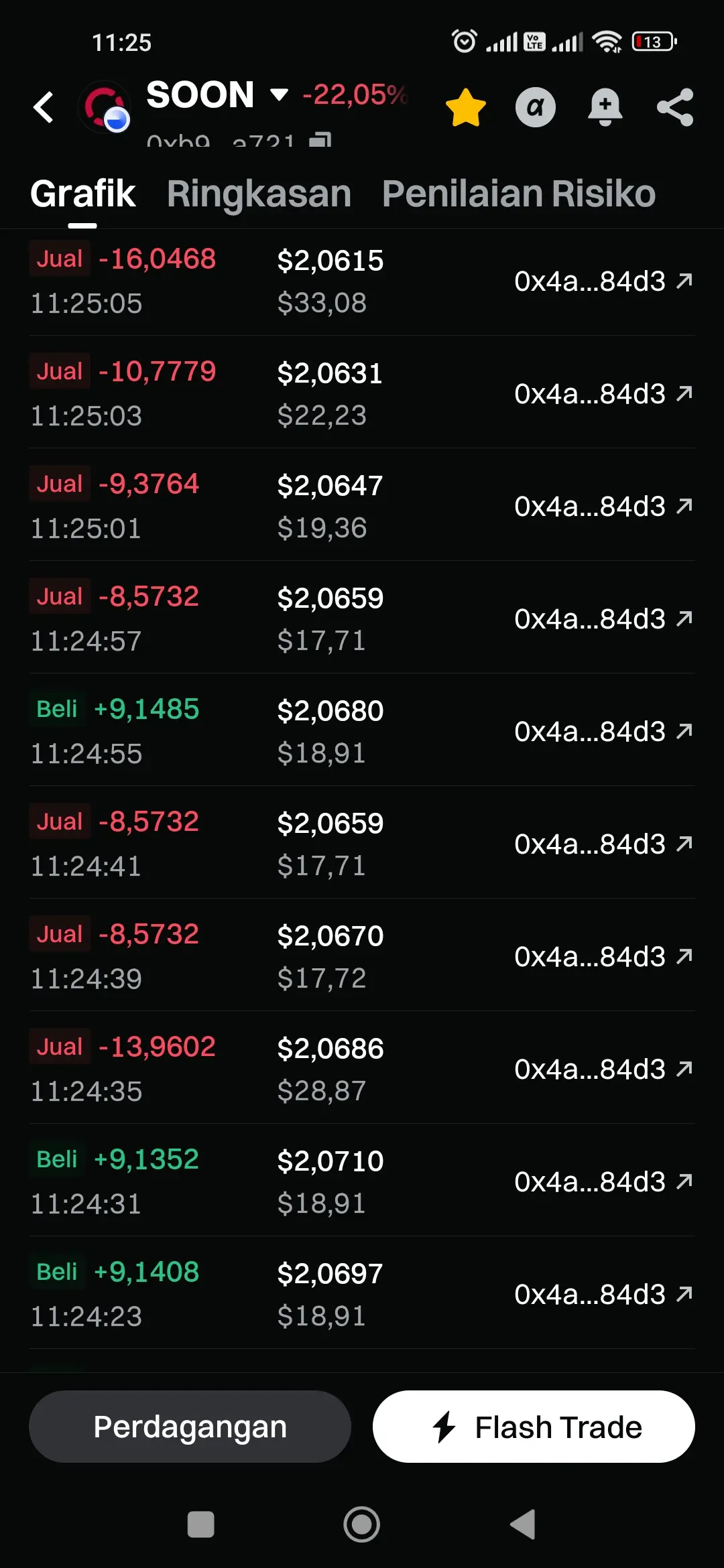
Task: Switch to the Ringkasan tab
Action: (259, 194)
